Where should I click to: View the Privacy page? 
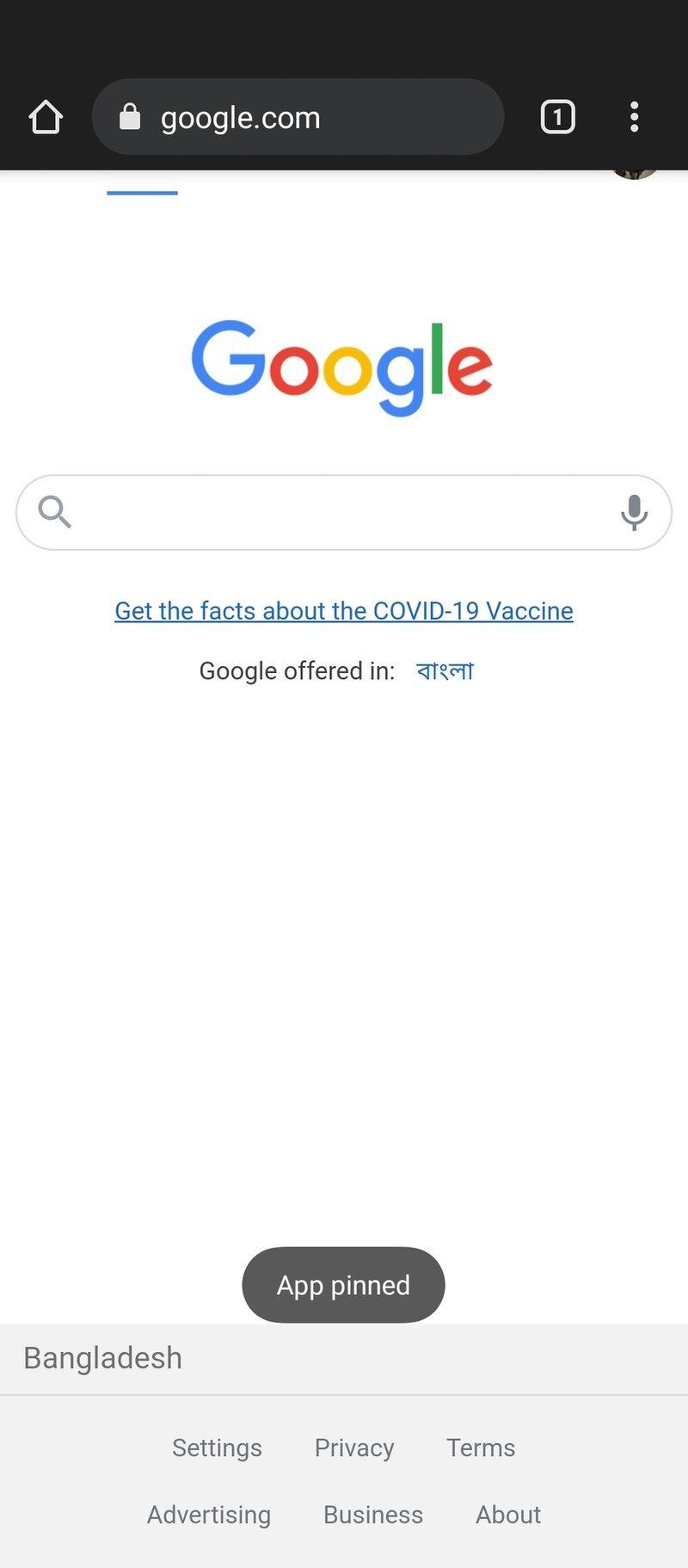point(354,1448)
